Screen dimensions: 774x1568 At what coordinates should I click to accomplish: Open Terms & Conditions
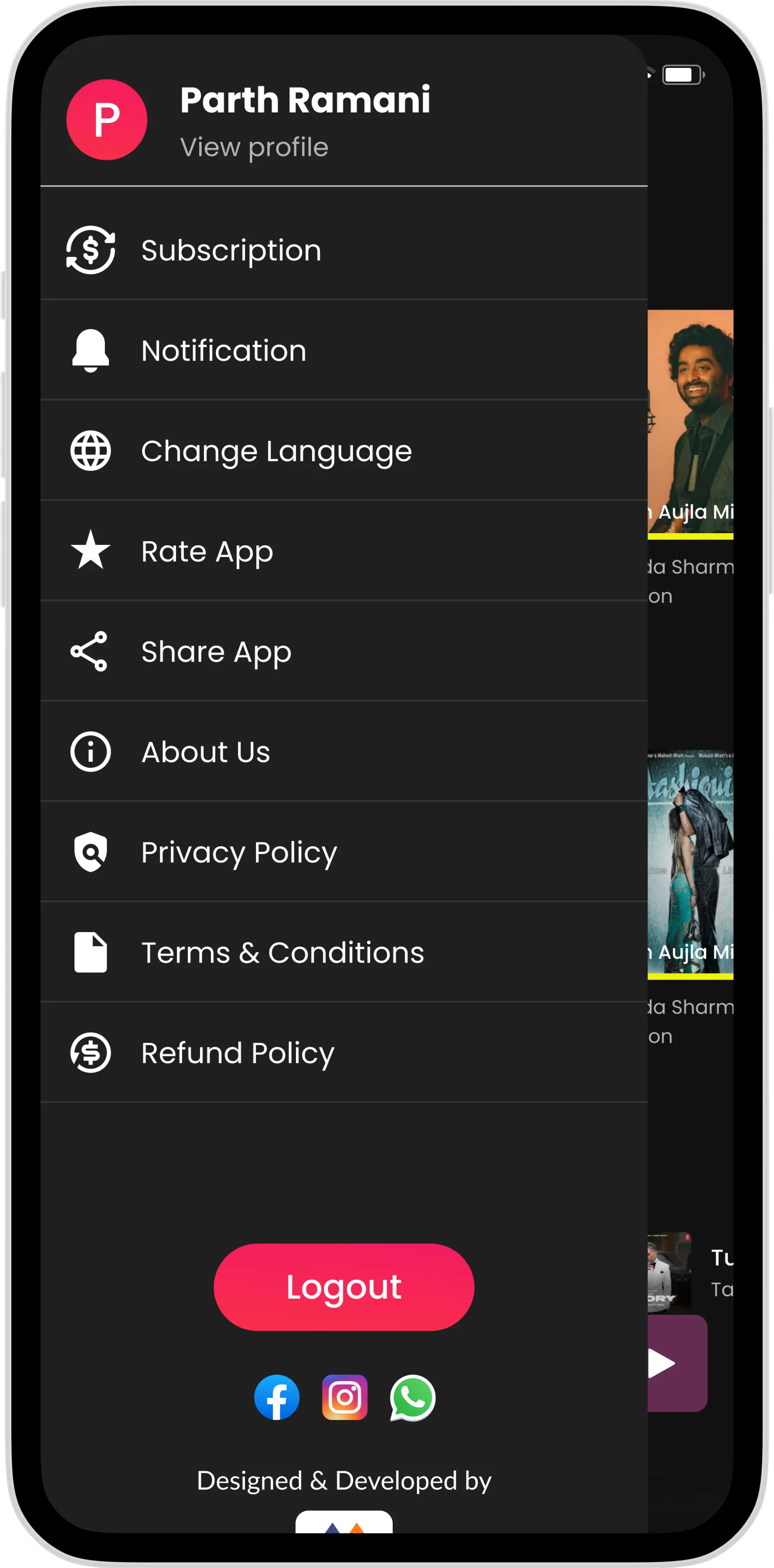click(282, 953)
